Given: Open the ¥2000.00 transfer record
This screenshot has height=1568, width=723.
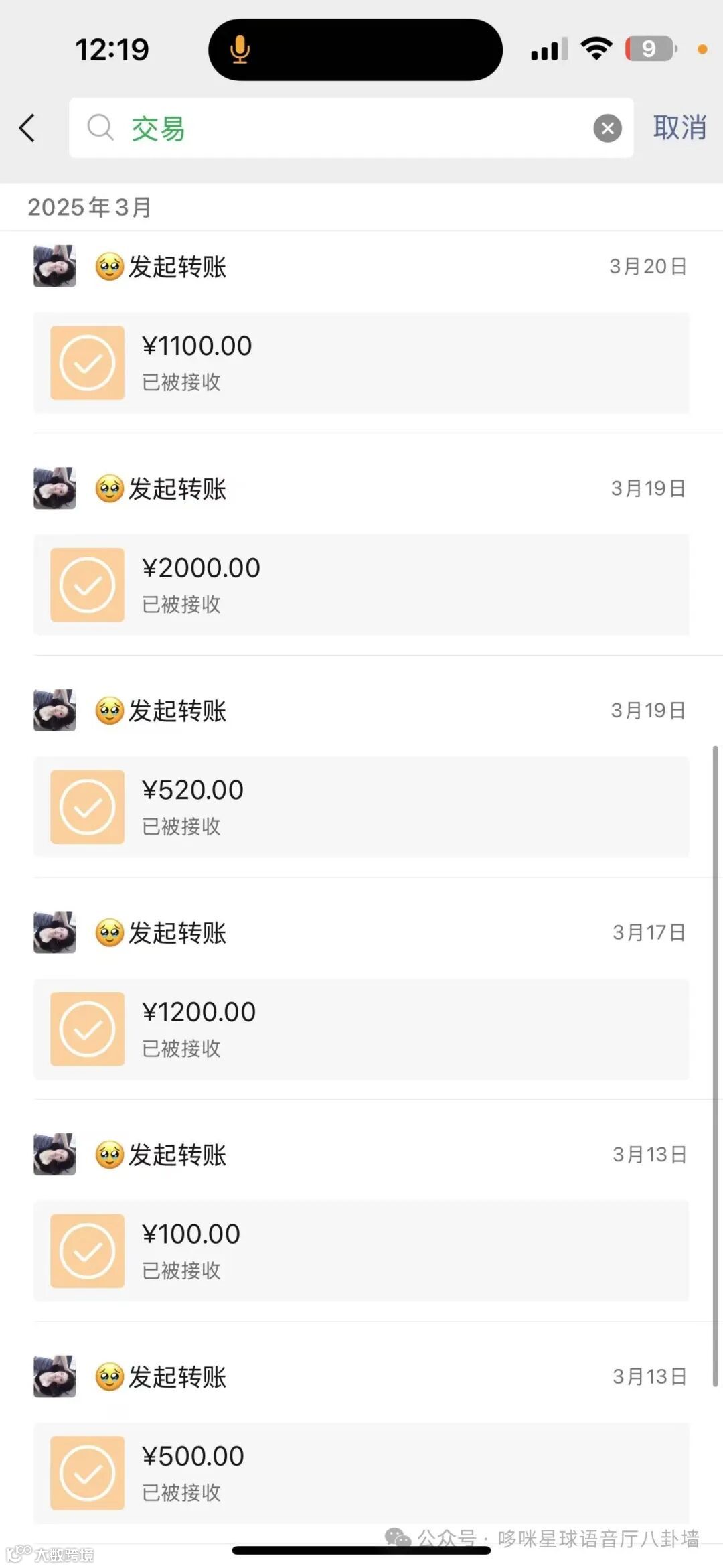Looking at the screenshot, I should [361, 584].
